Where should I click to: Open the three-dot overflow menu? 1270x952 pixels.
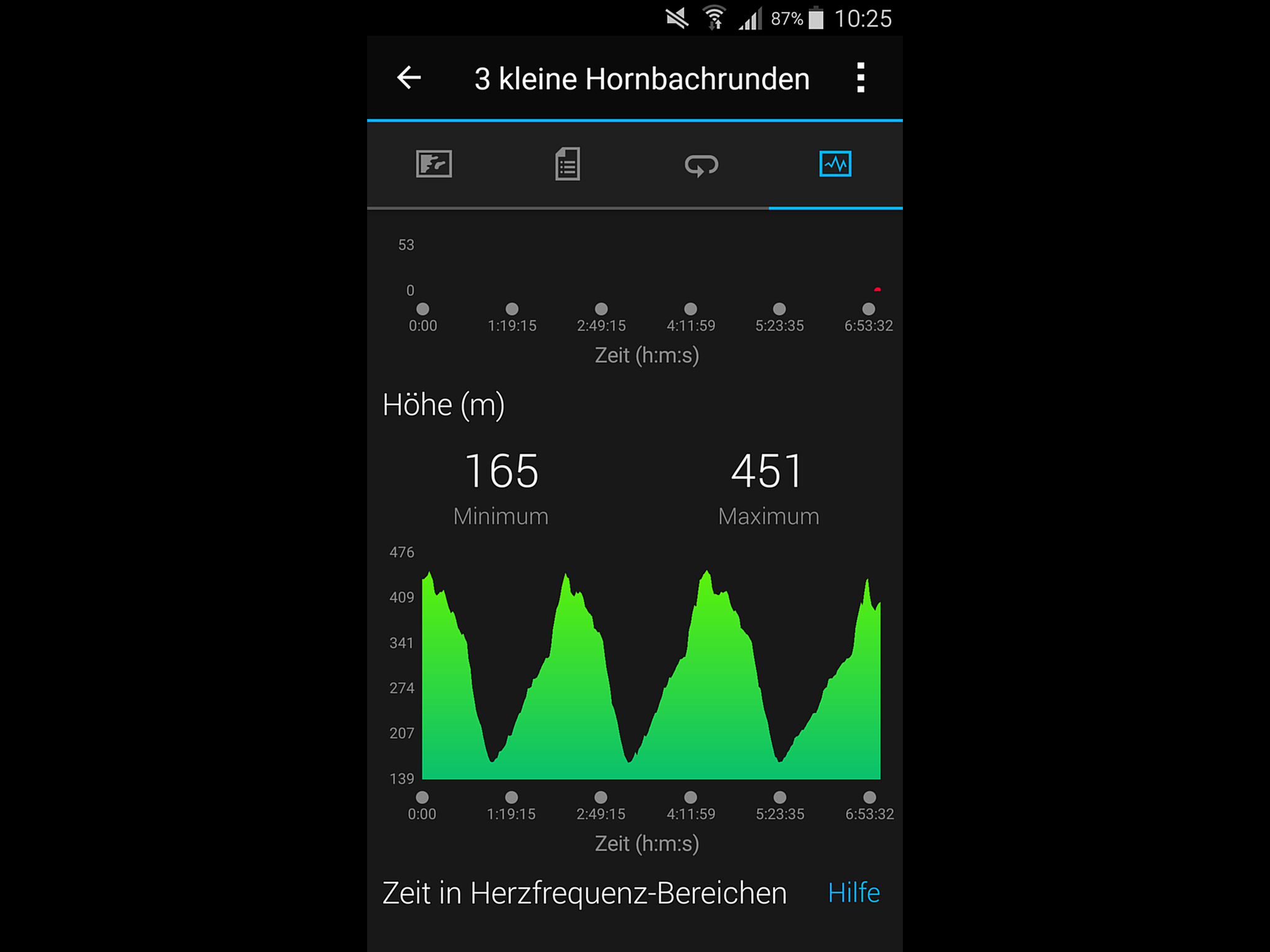pyautogui.click(x=860, y=78)
